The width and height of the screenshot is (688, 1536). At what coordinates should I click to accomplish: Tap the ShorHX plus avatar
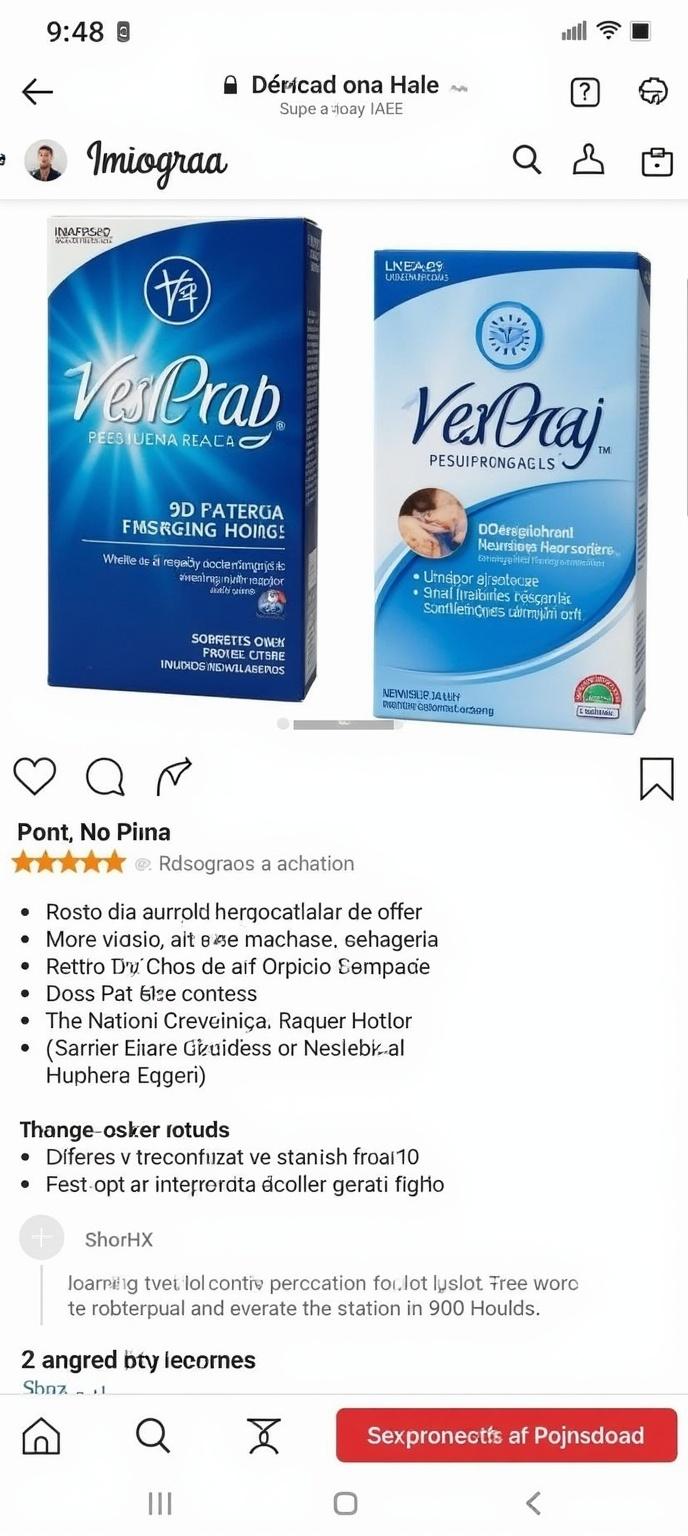click(x=41, y=1238)
